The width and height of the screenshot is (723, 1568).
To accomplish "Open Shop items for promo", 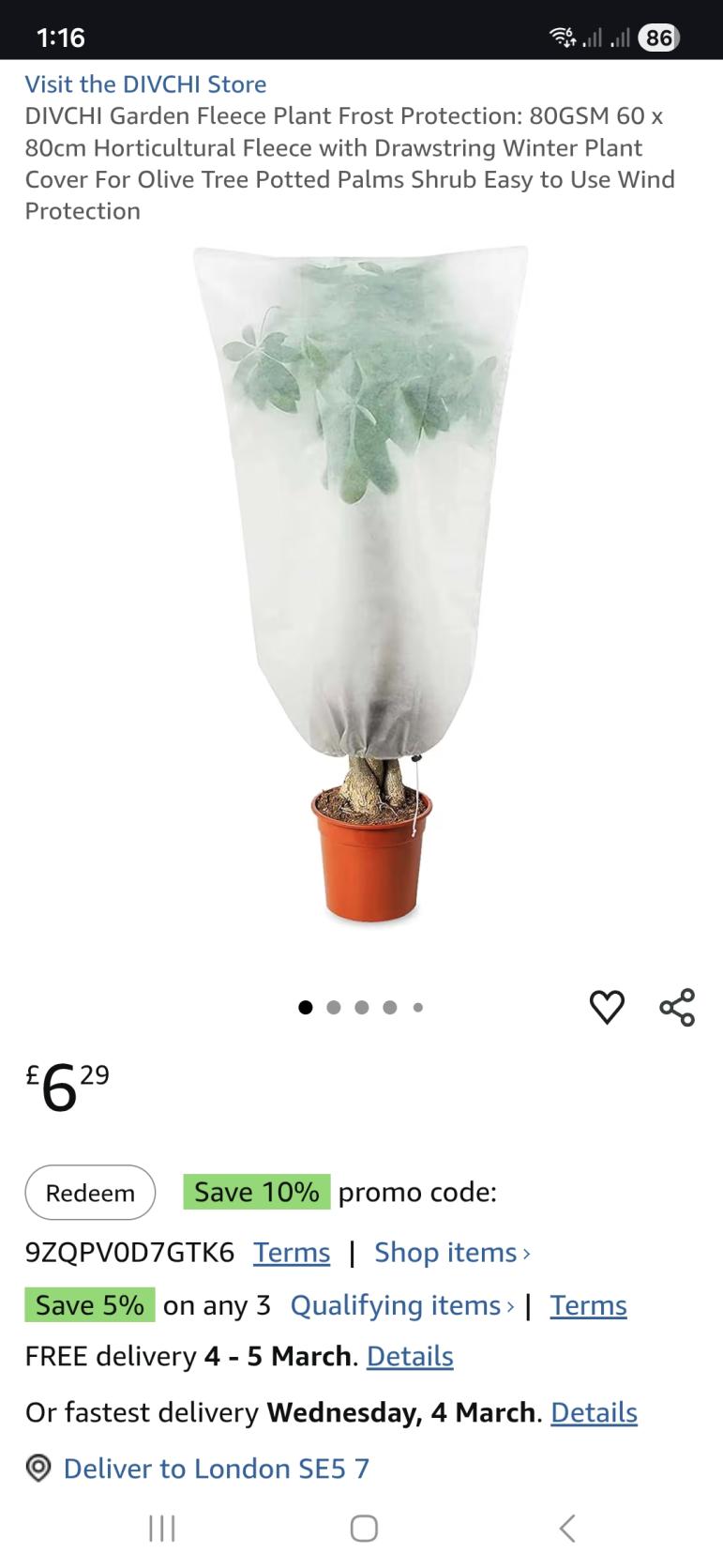I will click(452, 1253).
